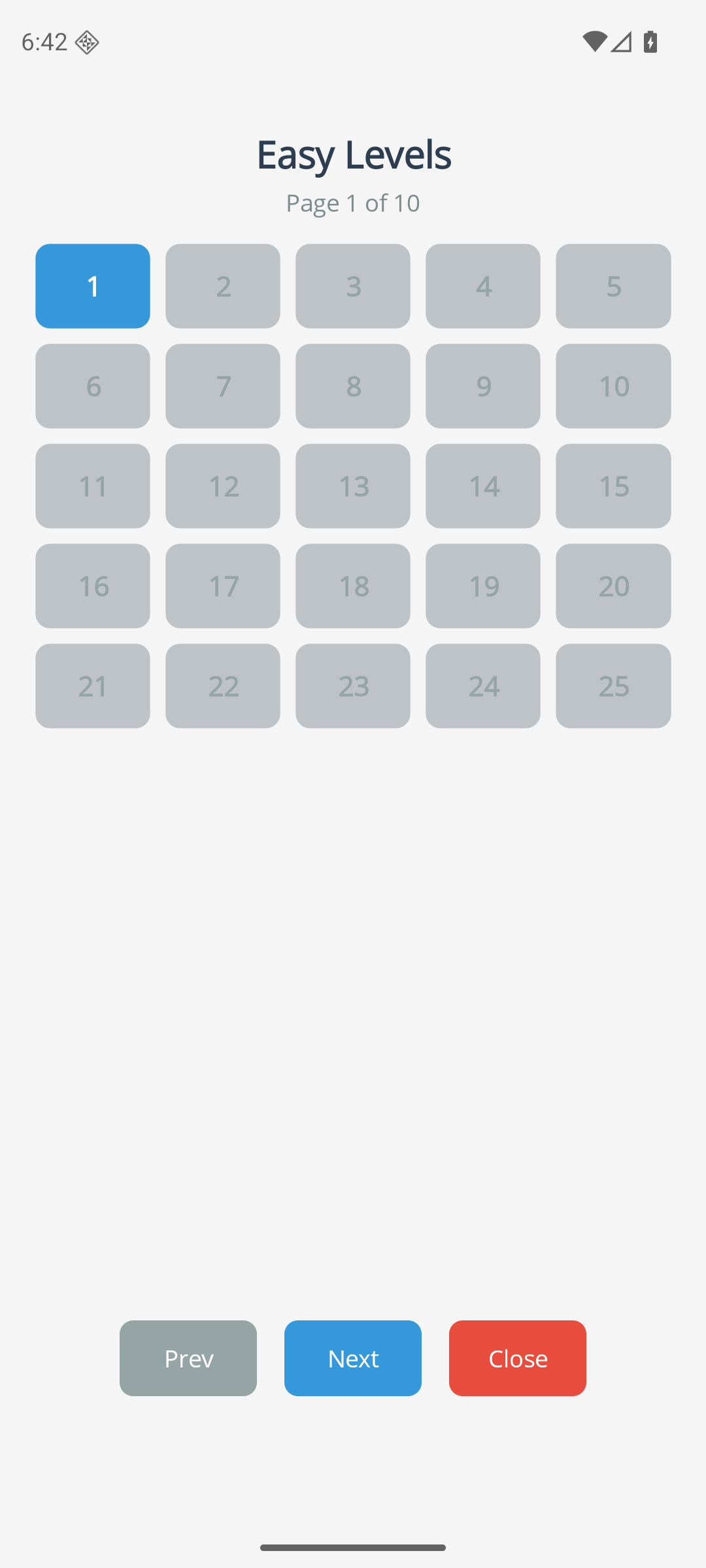
Task: Open level 22
Action: tap(223, 686)
